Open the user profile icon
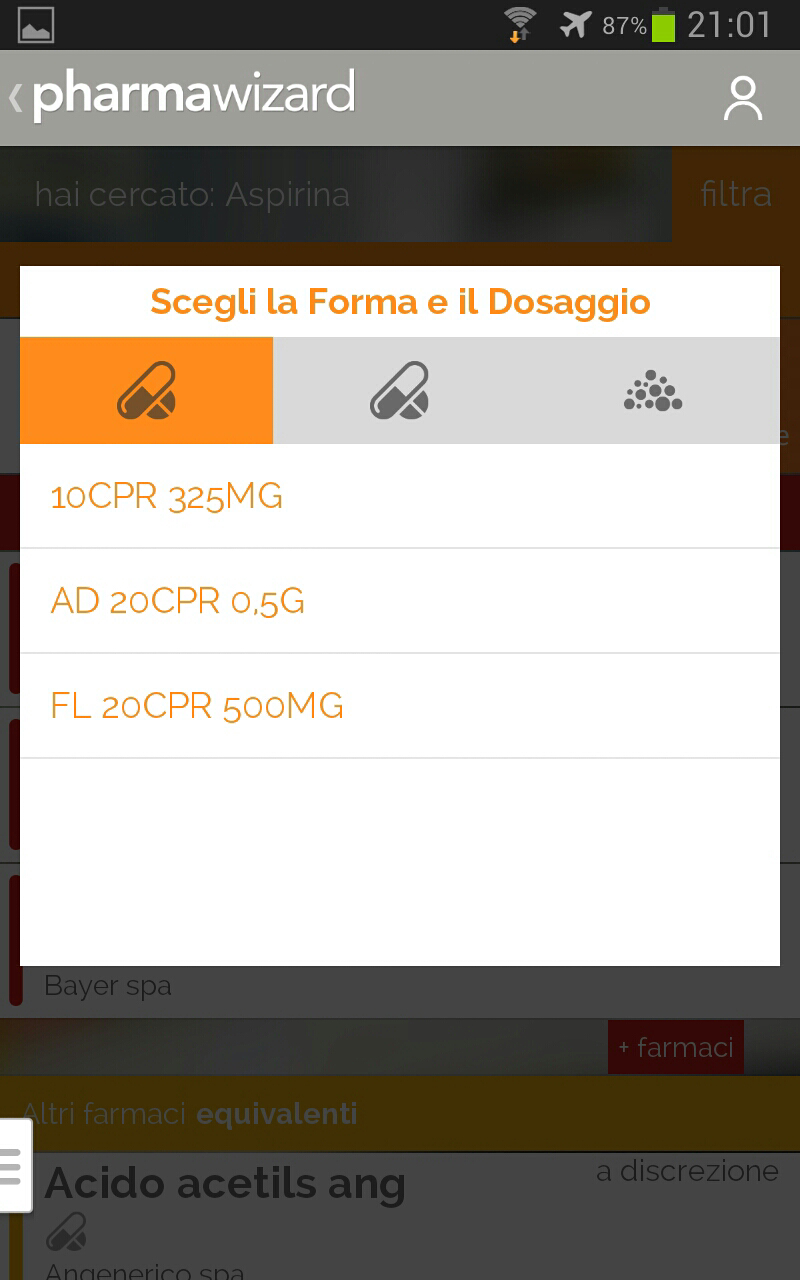 pyautogui.click(x=743, y=98)
